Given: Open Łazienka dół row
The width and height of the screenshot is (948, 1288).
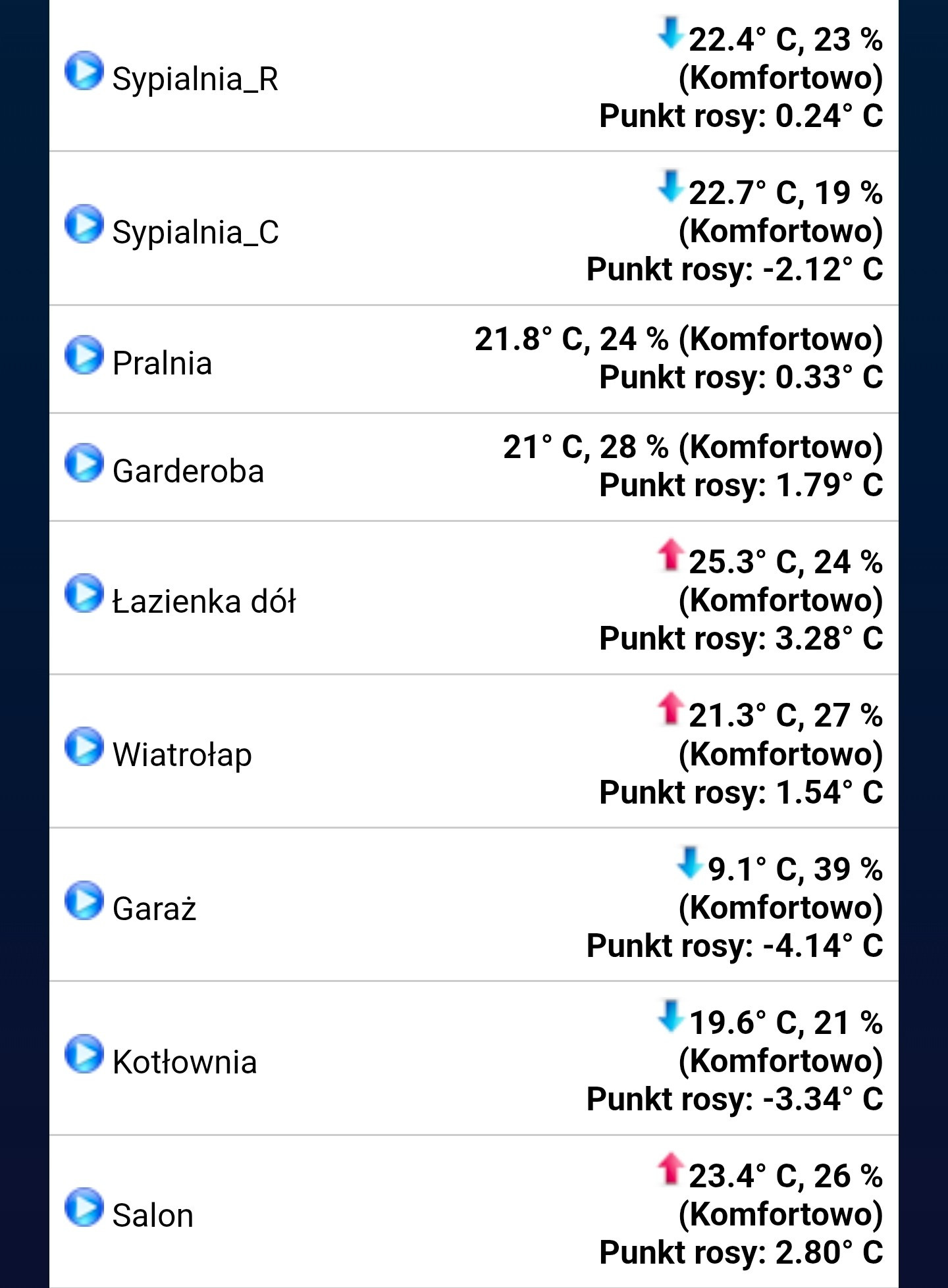Looking at the screenshot, I should 204,601.
